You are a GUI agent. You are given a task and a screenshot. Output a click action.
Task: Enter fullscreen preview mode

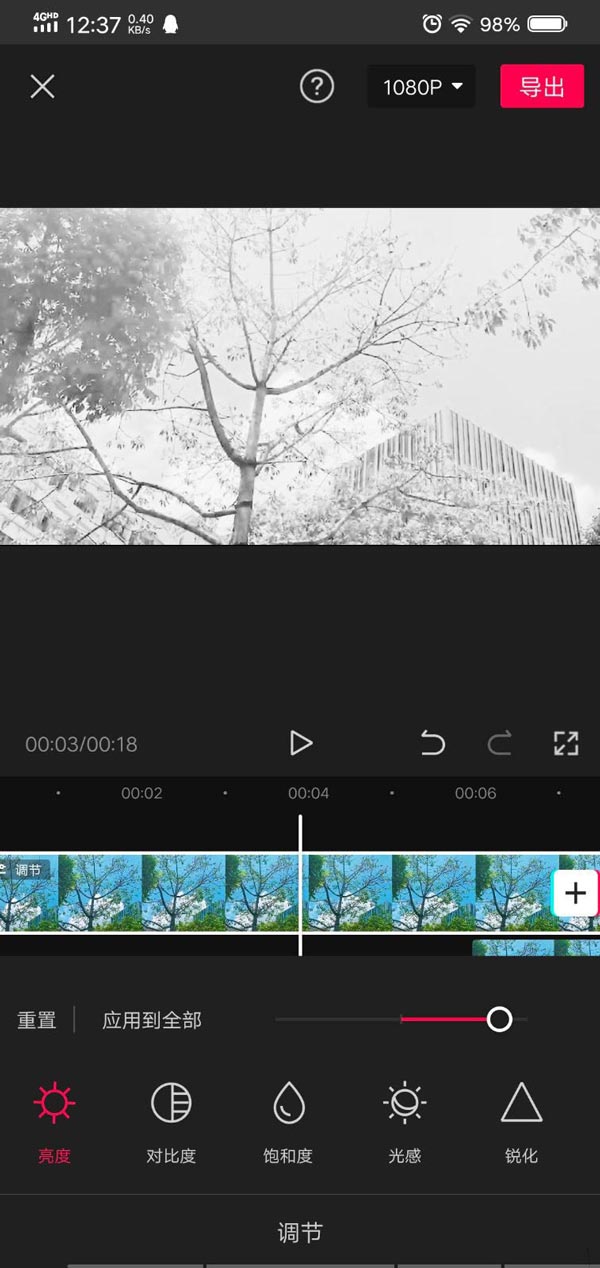[x=566, y=743]
